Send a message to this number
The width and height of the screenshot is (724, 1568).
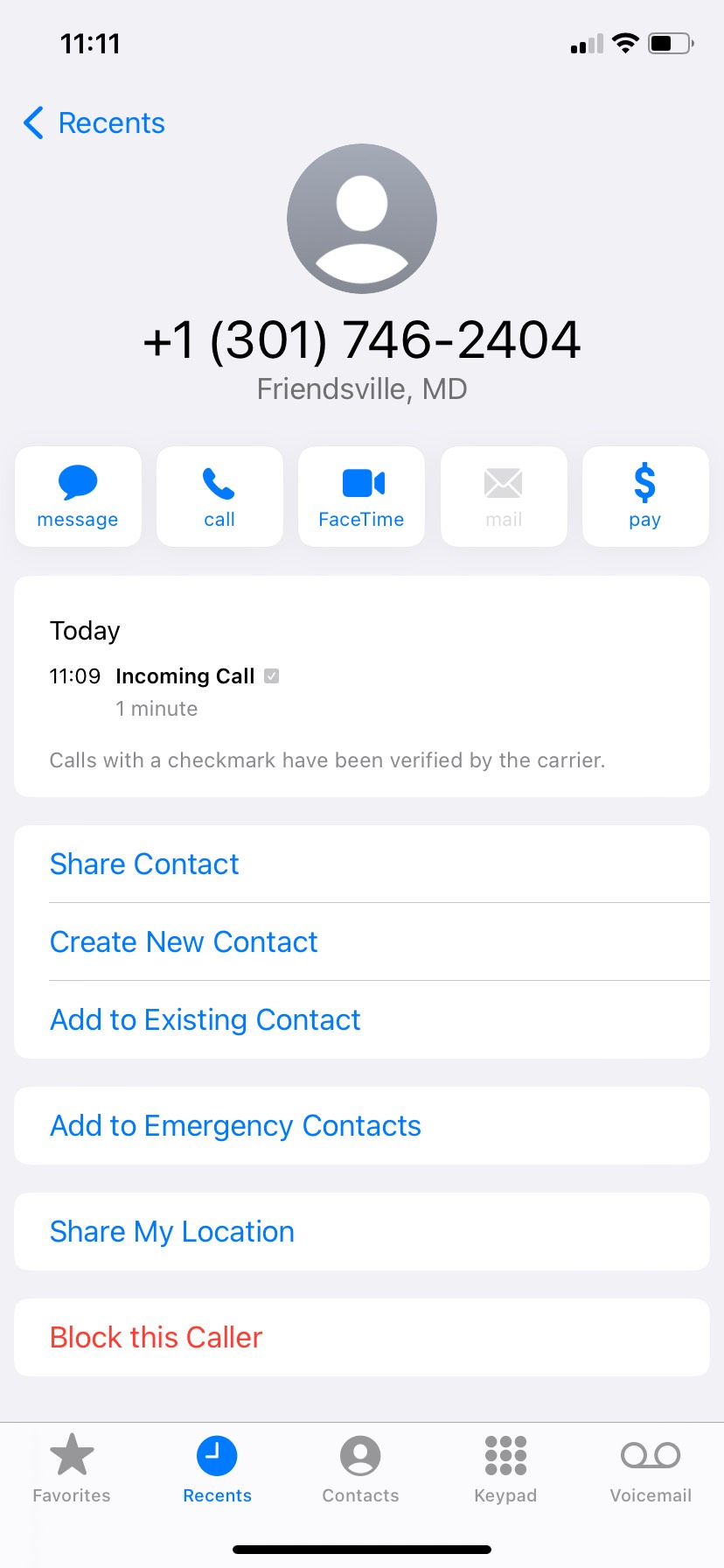pos(78,496)
